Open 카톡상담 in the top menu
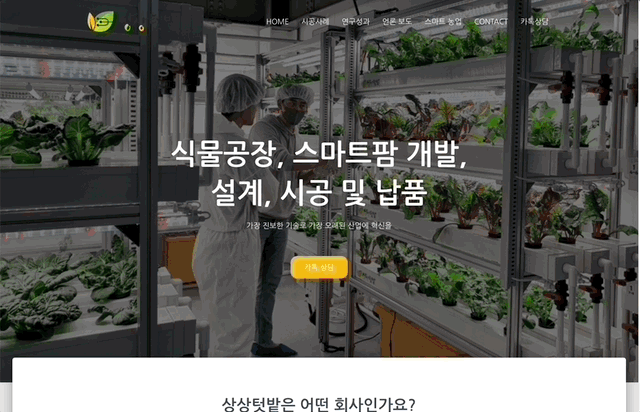Viewport: 640px width, 412px height. click(x=534, y=21)
